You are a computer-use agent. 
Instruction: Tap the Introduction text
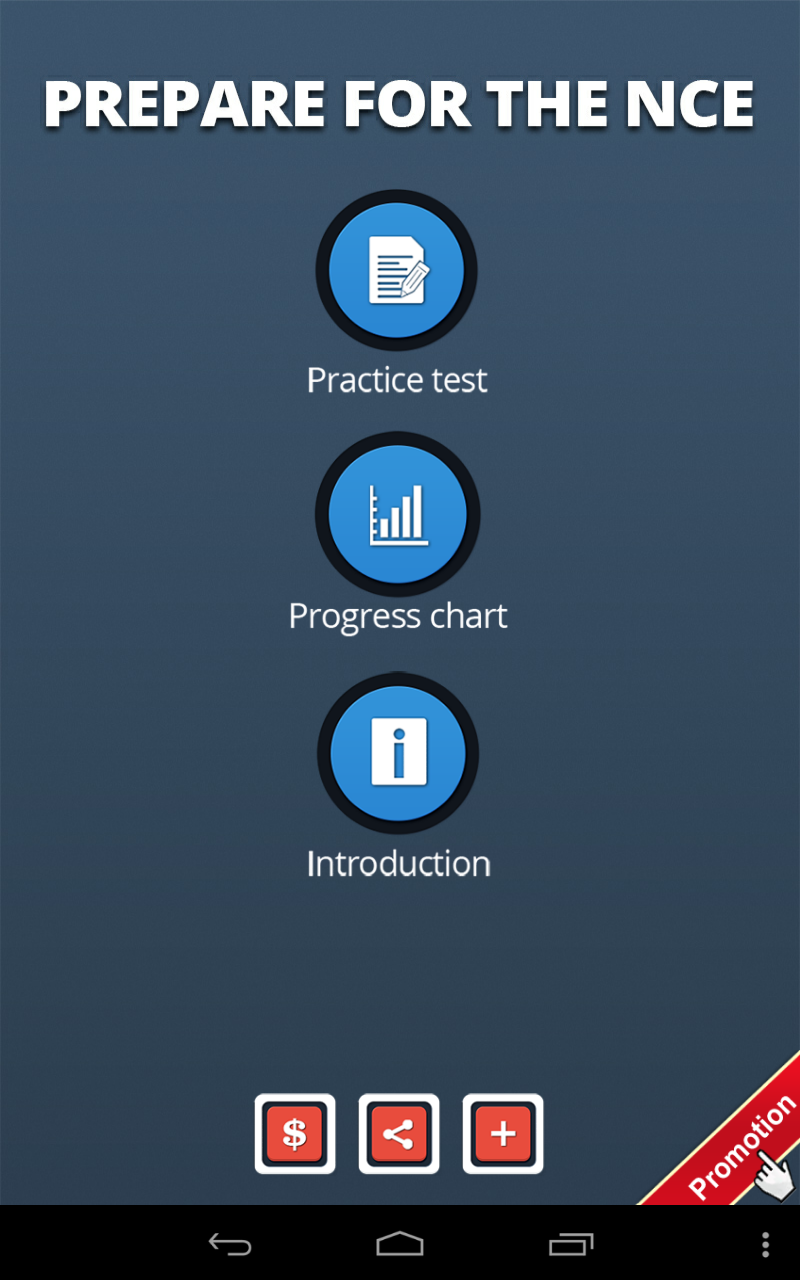coord(397,862)
